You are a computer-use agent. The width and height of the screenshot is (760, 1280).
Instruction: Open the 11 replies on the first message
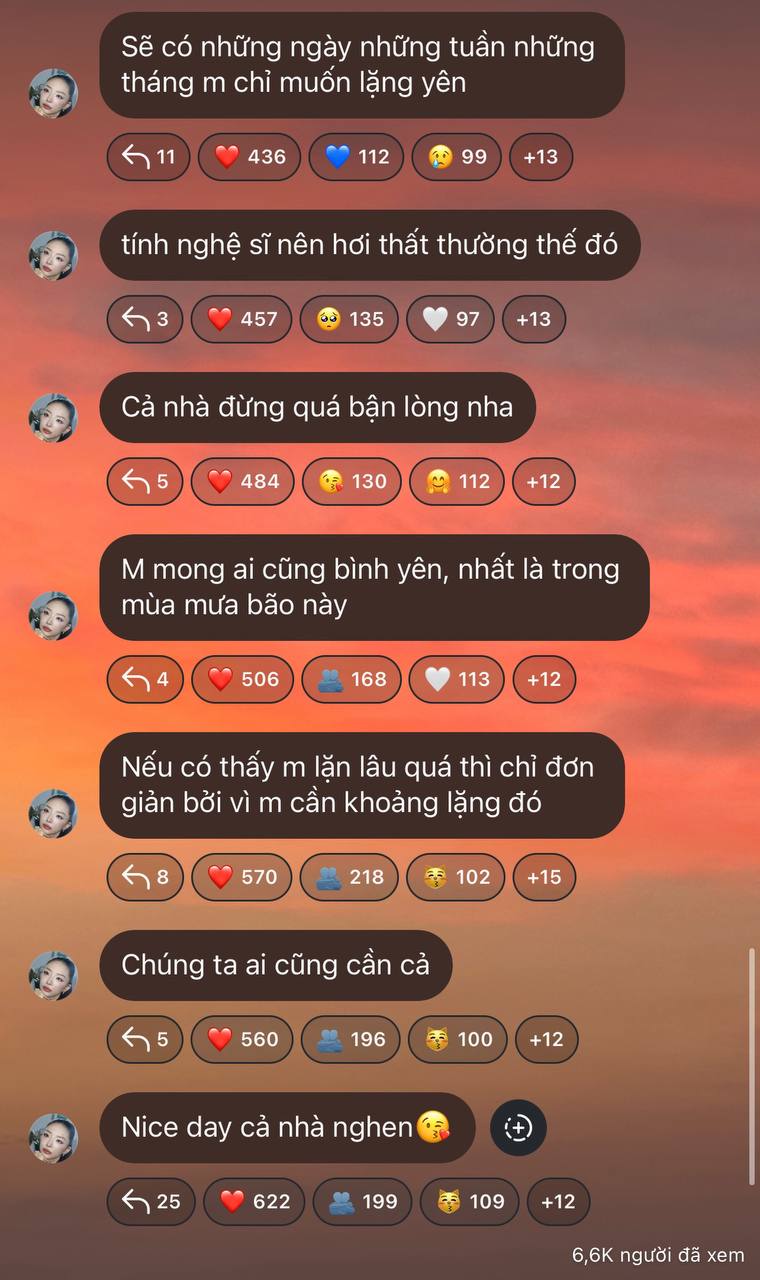pyautogui.click(x=148, y=157)
